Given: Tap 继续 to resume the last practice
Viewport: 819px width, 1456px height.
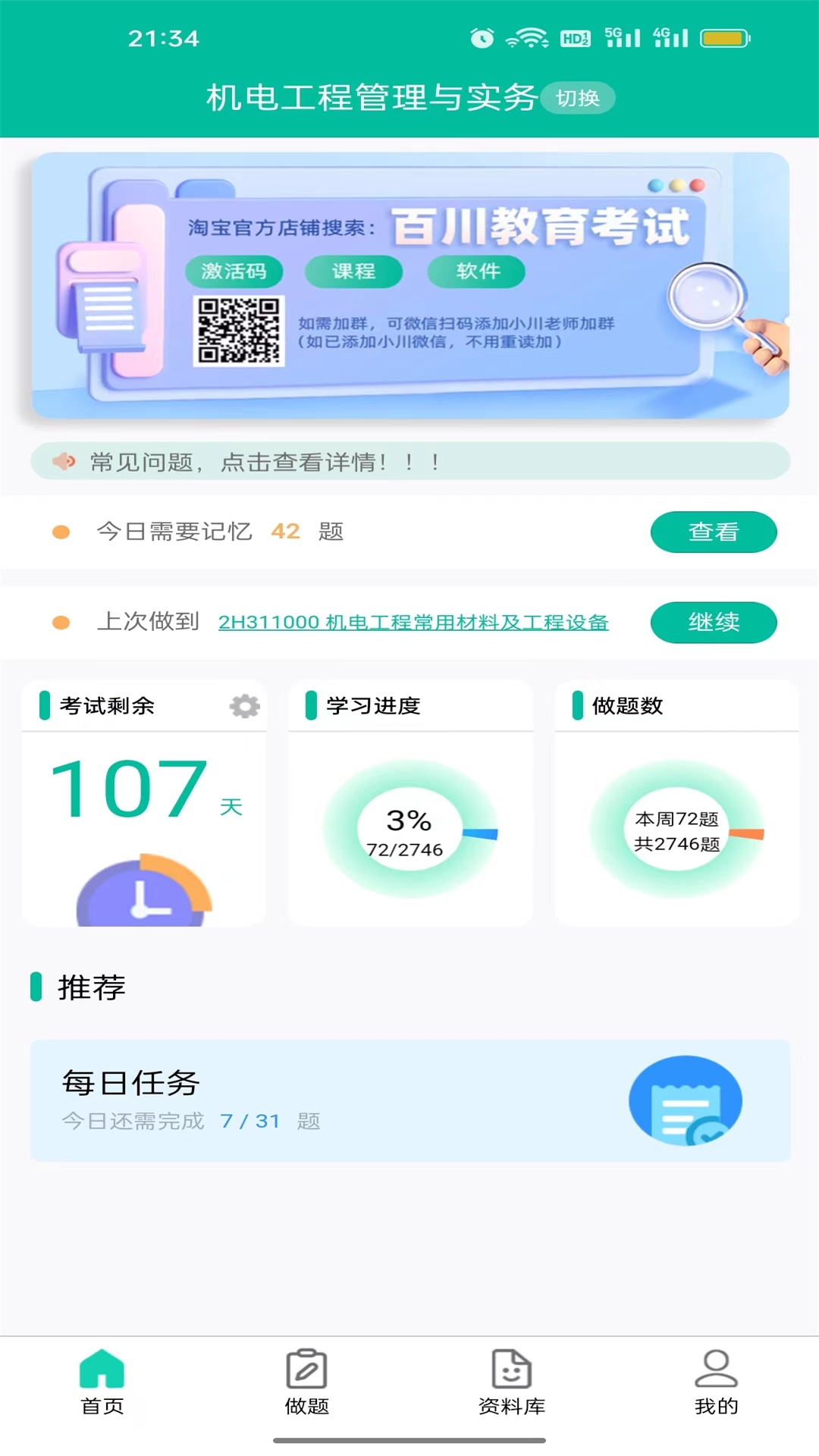Looking at the screenshot, I should [x=713, y=622].
